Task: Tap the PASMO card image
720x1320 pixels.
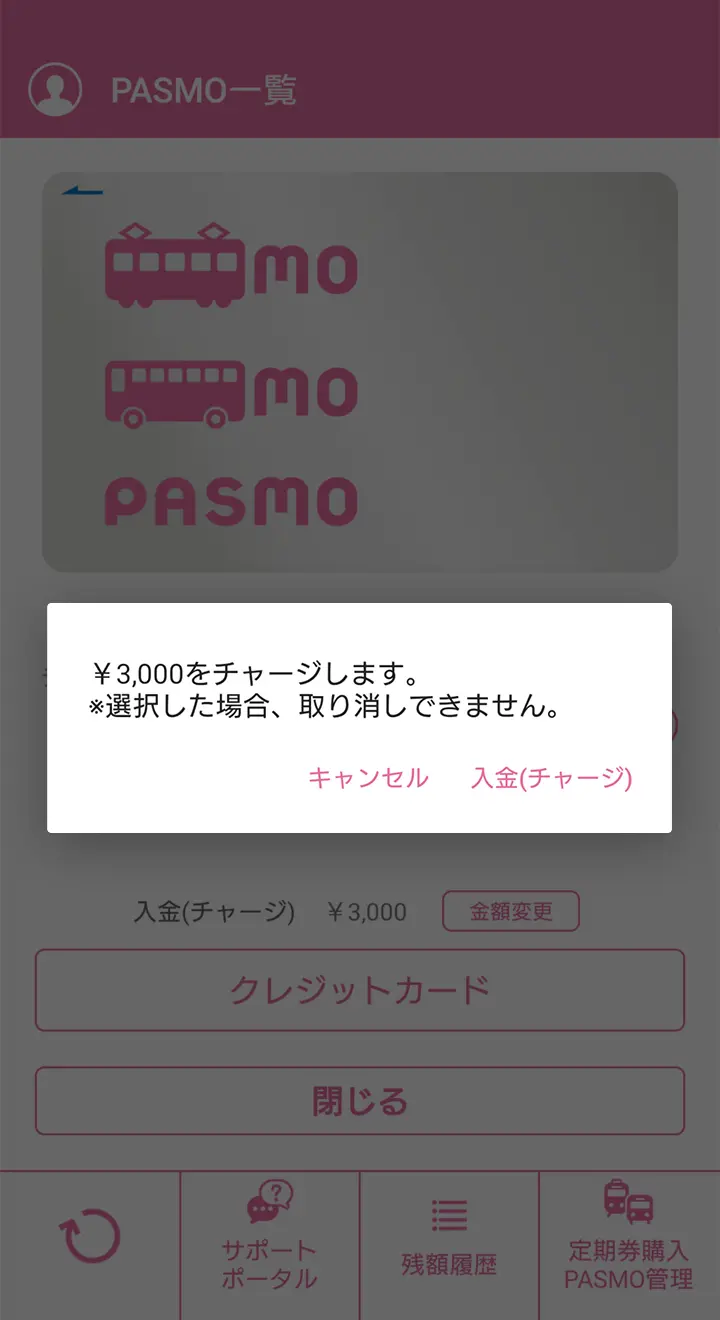Action: coord(360,372)
